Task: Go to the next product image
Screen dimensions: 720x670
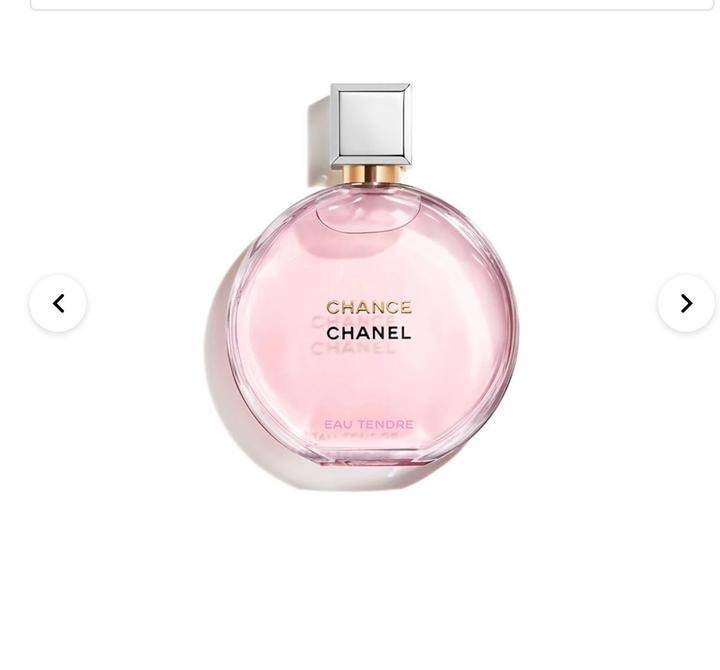Action: [686, 303]
